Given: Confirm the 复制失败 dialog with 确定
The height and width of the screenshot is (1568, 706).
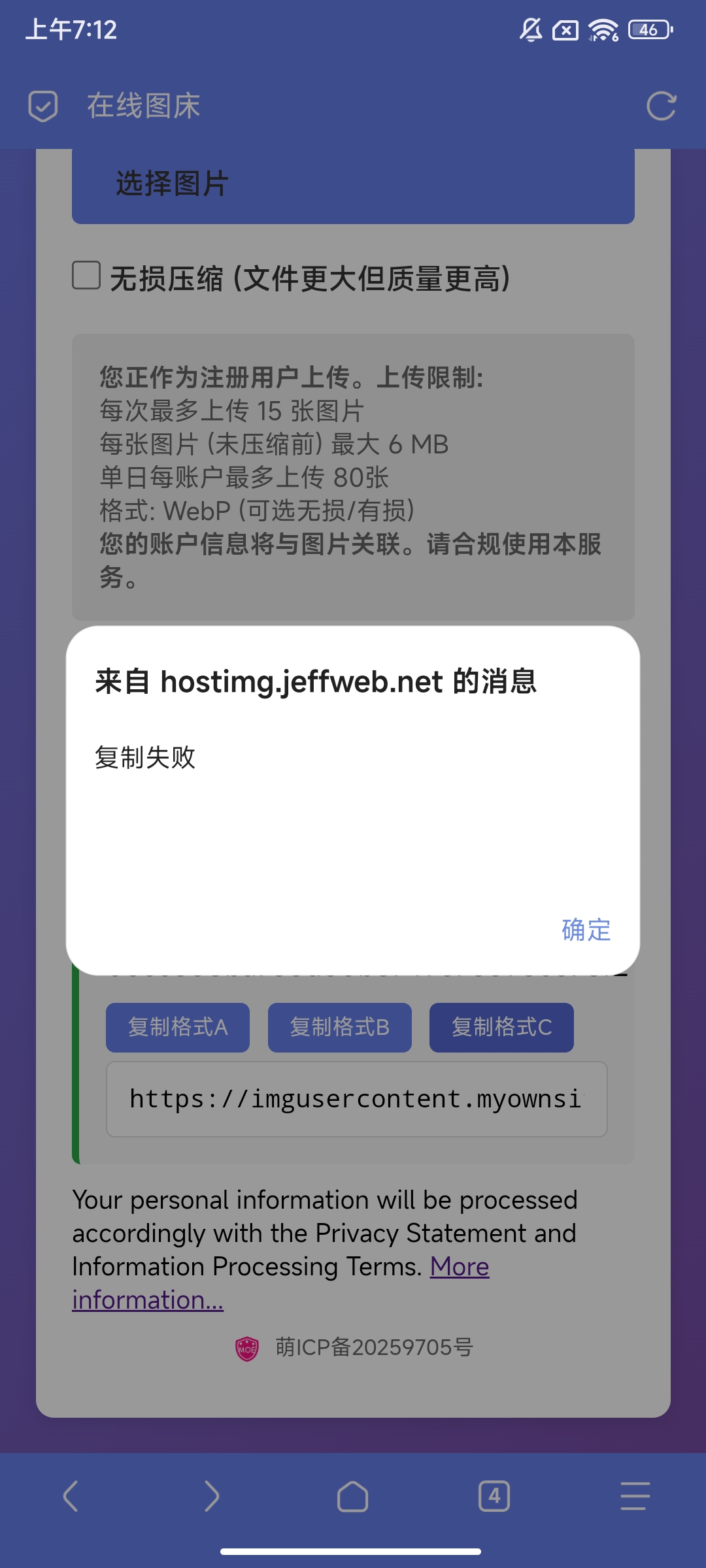Looking at the screenshot, I should click(586, 930).
